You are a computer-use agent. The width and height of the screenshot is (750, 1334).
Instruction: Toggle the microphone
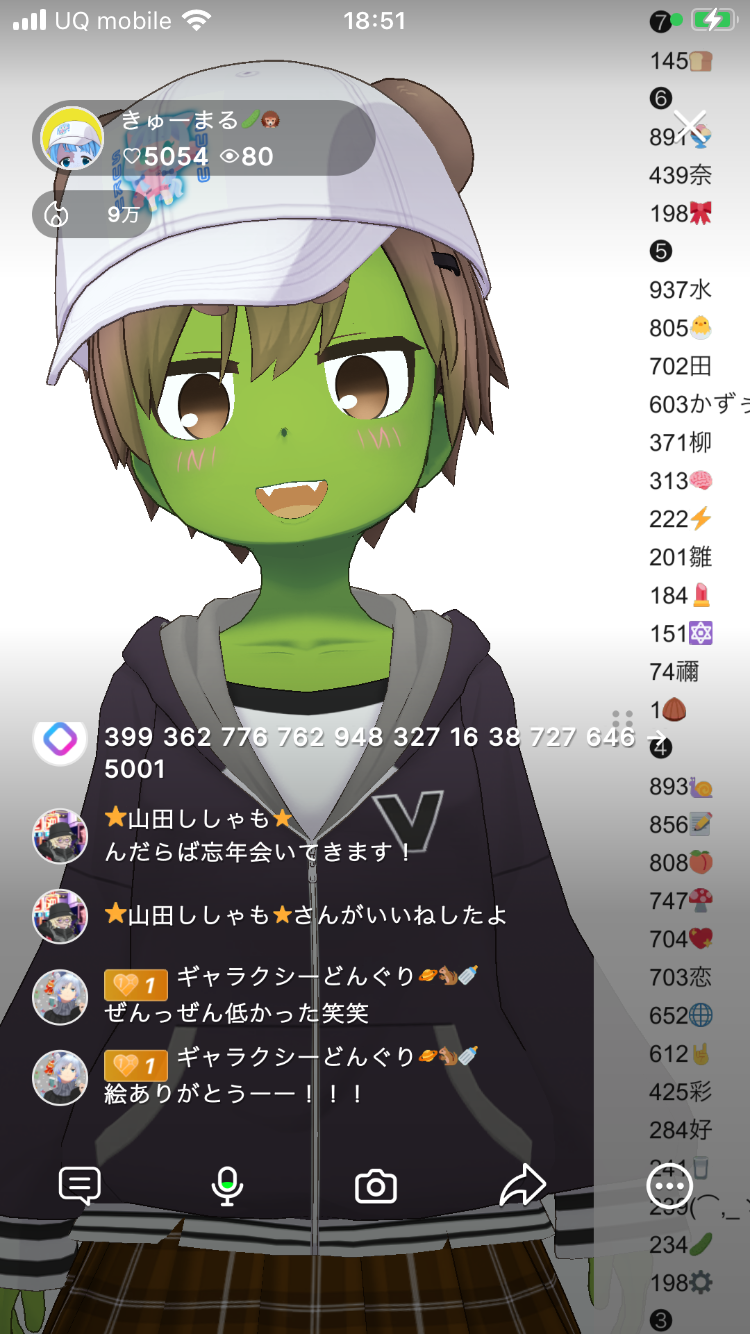tap(228, 1186)
